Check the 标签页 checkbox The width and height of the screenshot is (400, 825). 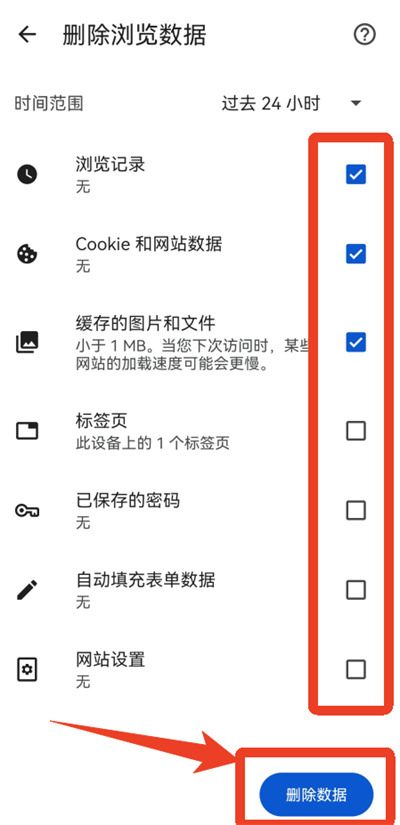tap(356, 431)
